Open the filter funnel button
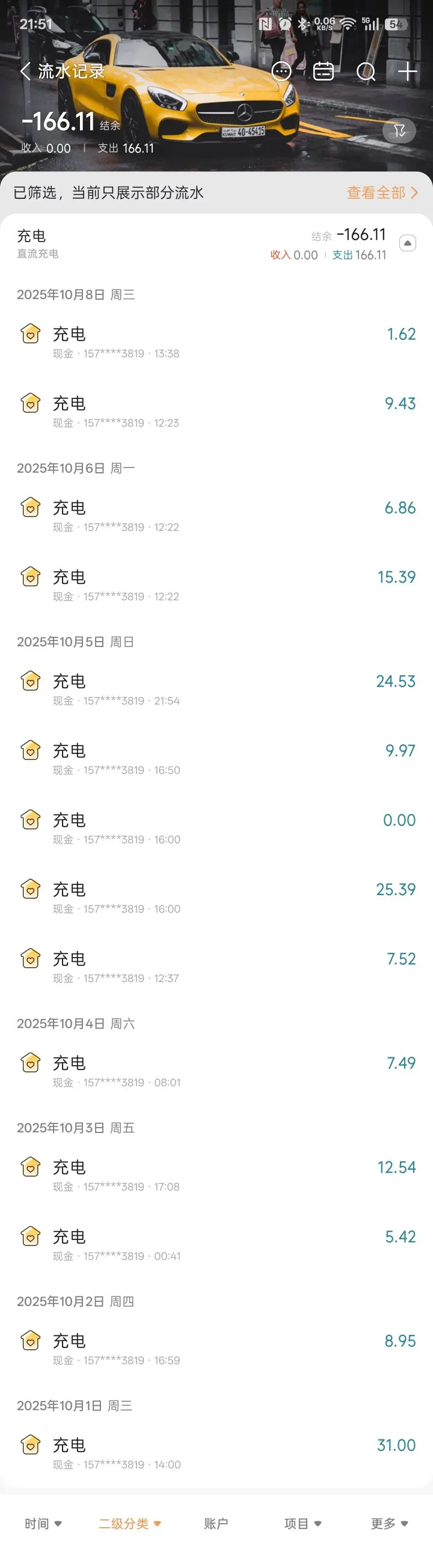The height and width of the screenshot is (1568, 433). (x=399, y=130)
